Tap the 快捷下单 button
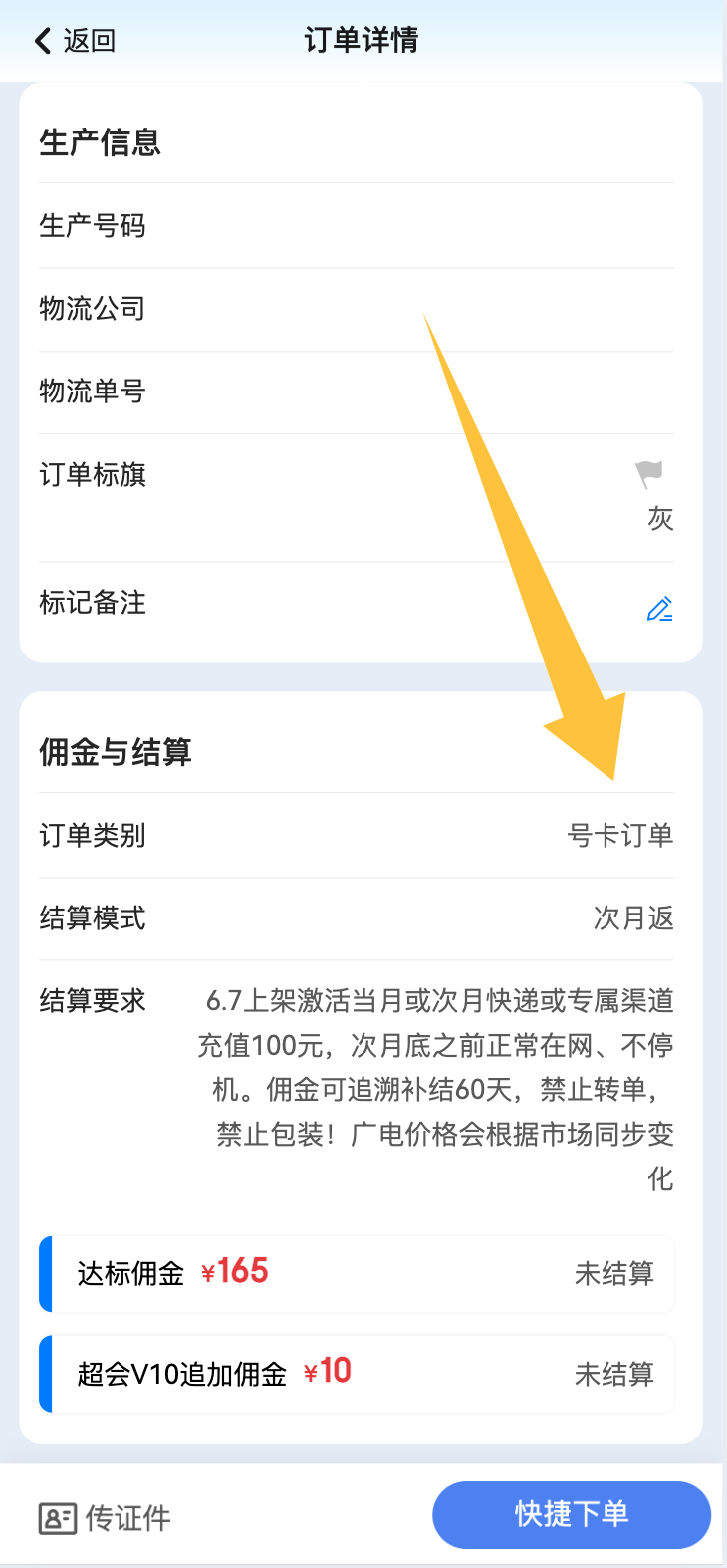Image resolution: width=727 pixels, height=1568 pixels. tap(571, 1514)
